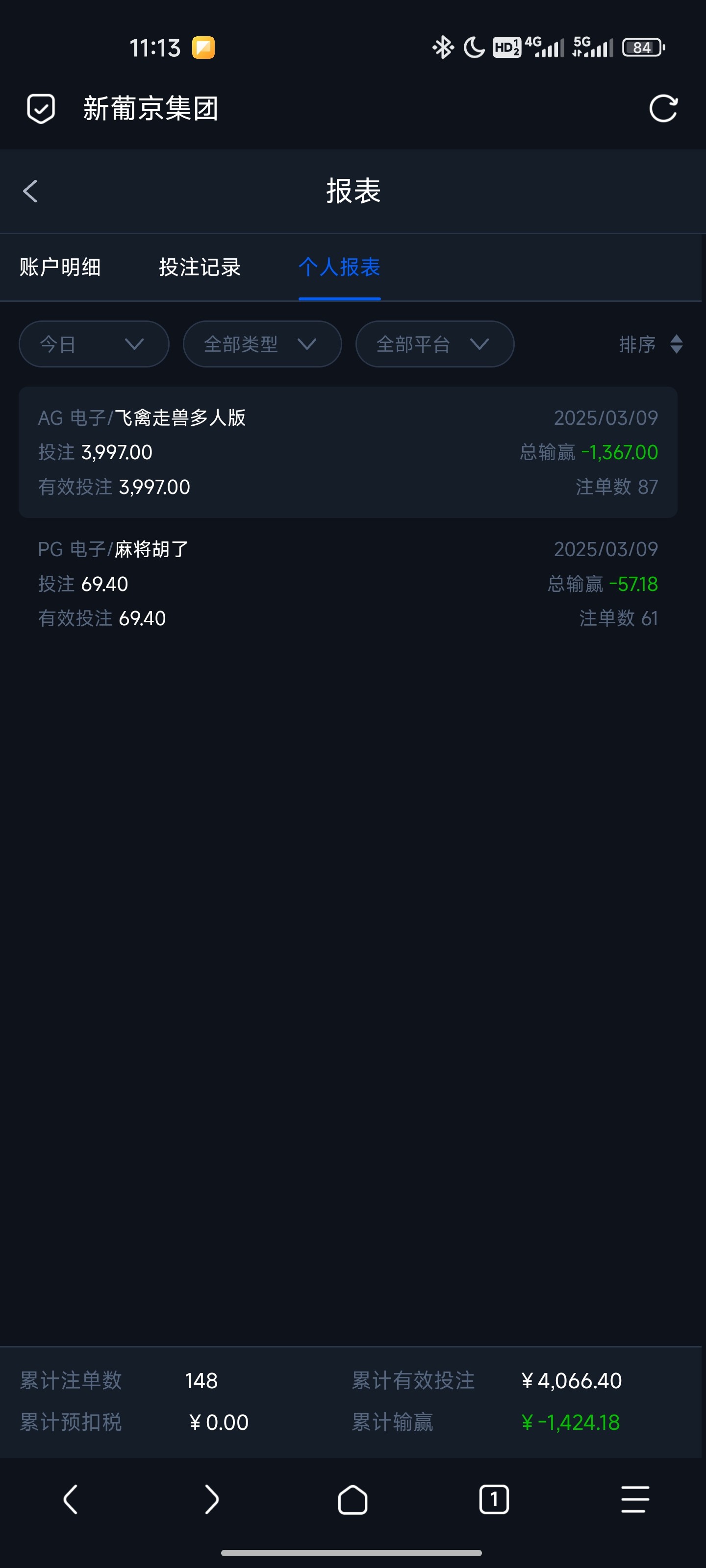Go back from the 报表 page
The height and width of the screenshot is (1568, 706).
(30, 191)
